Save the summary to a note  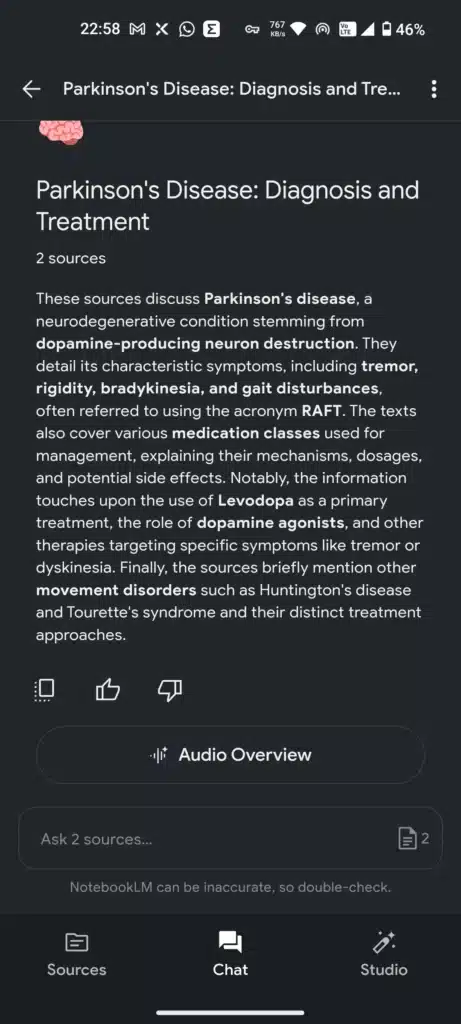(x=44, y=690)
